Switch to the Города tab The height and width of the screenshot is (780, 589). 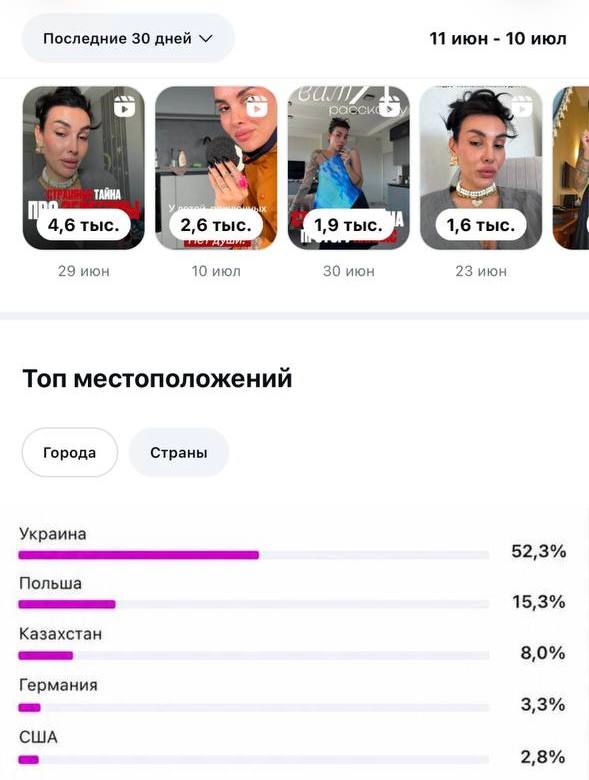point(70,452)
